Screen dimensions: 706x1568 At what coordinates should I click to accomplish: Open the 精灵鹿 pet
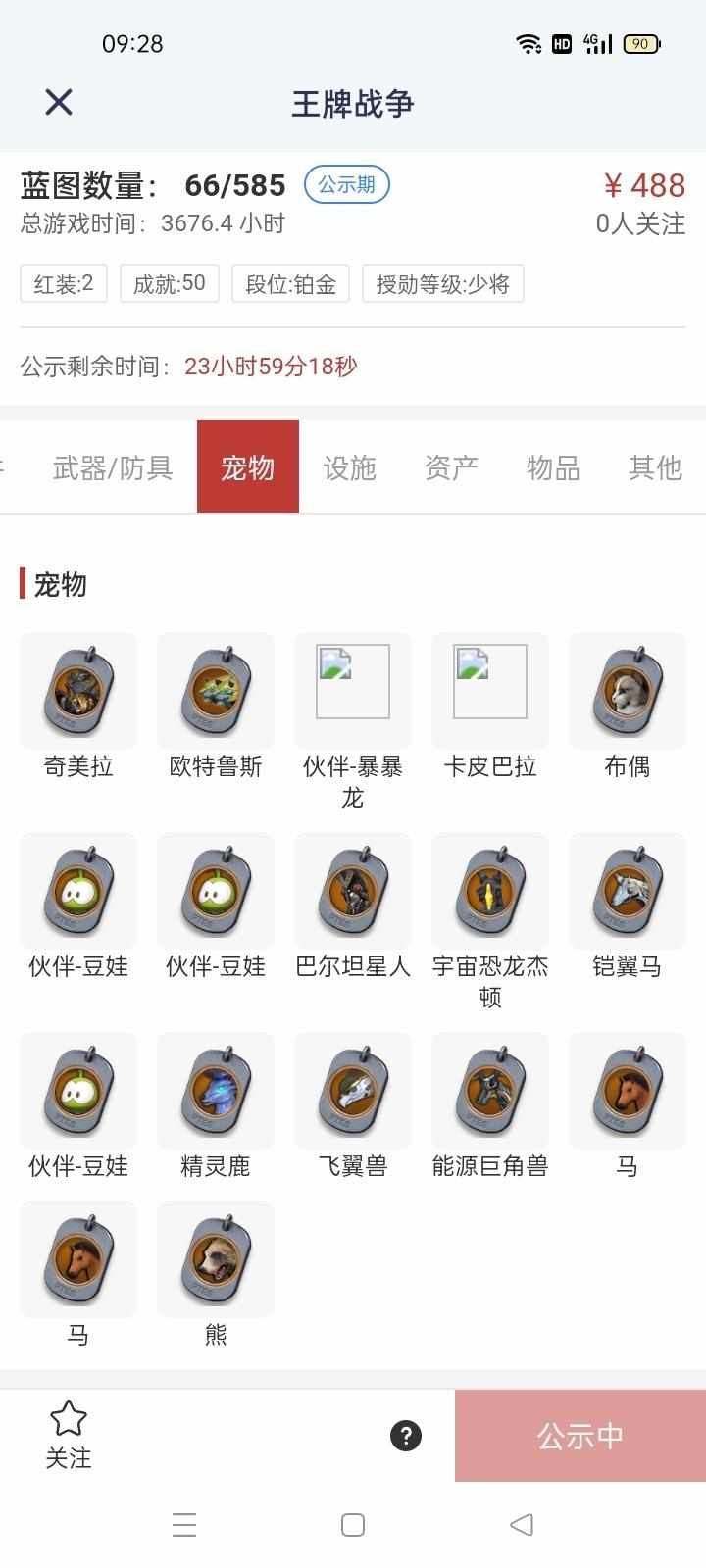[216, 1092]
